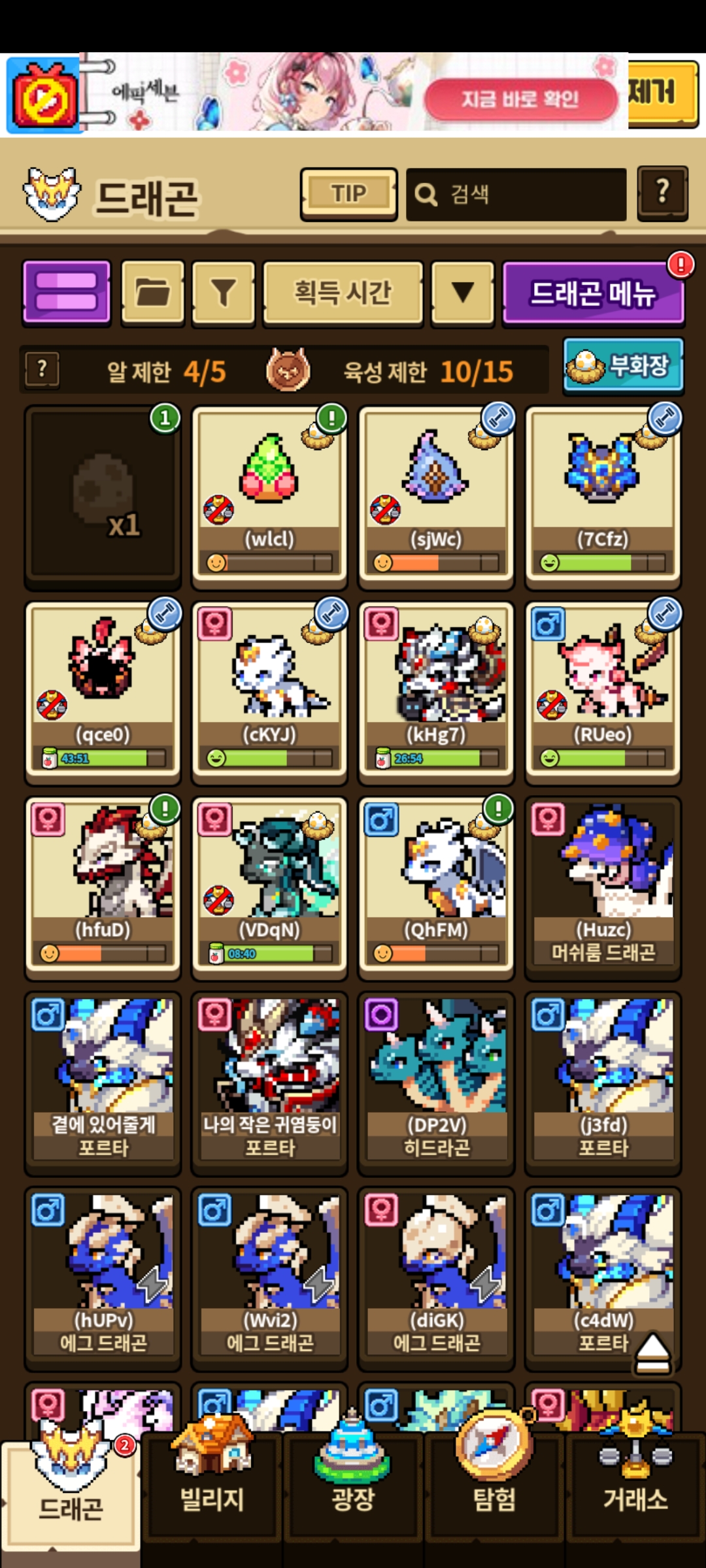Switch to the 광장 tab
This screenshot has width=706, height=1568.
[x=353, y=1490]
